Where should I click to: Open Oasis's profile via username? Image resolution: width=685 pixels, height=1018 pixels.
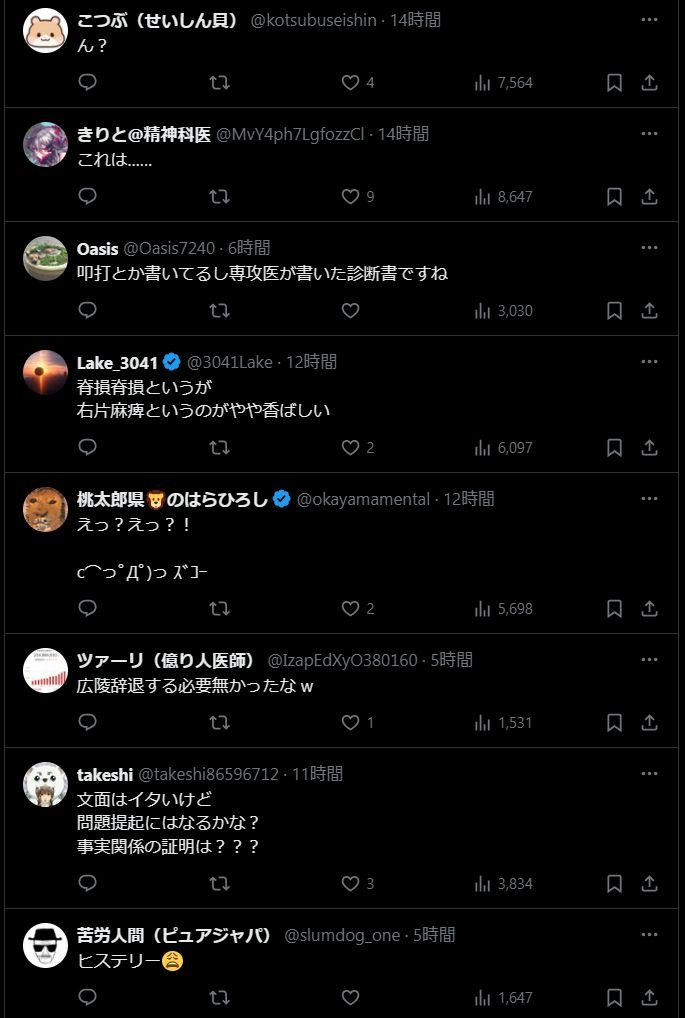point(97,248)
